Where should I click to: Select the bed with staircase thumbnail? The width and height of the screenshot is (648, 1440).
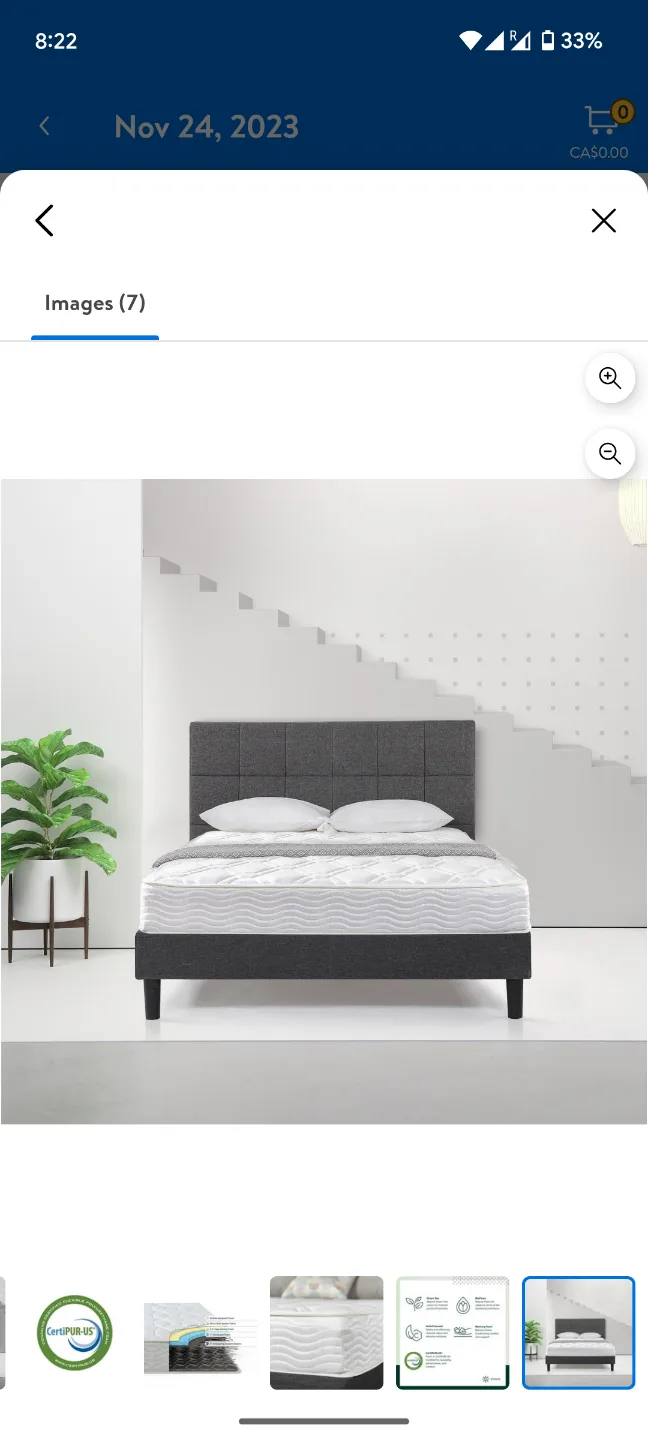tap(578, 1332)
